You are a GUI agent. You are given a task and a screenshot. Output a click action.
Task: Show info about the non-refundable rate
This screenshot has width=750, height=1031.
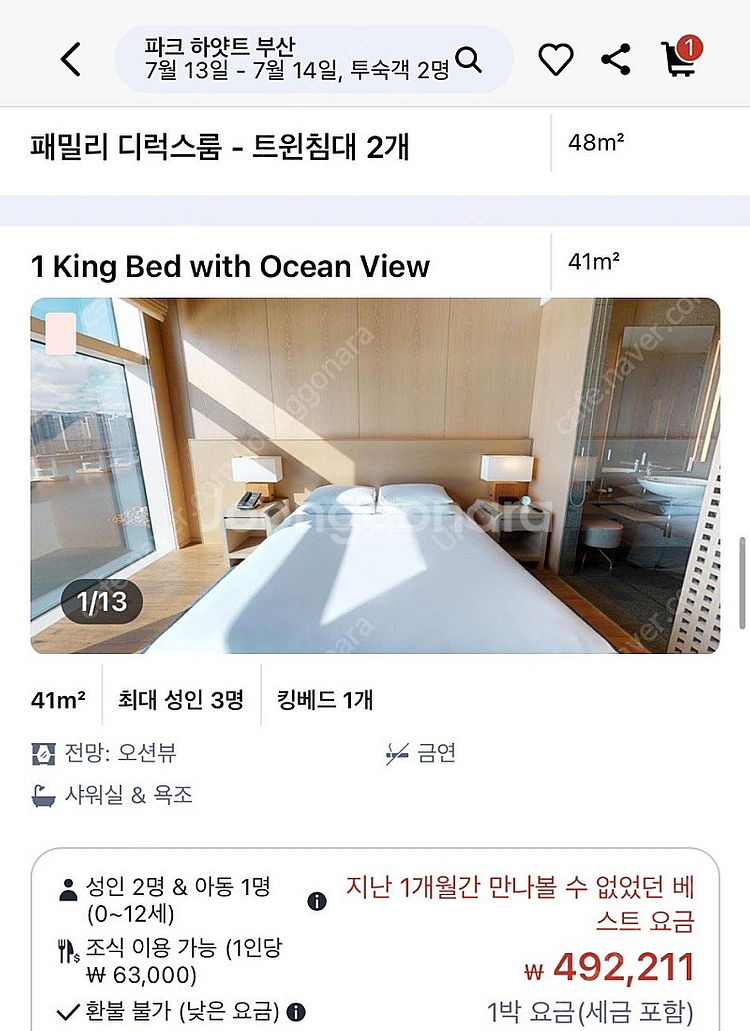[x=297, y=1011]
